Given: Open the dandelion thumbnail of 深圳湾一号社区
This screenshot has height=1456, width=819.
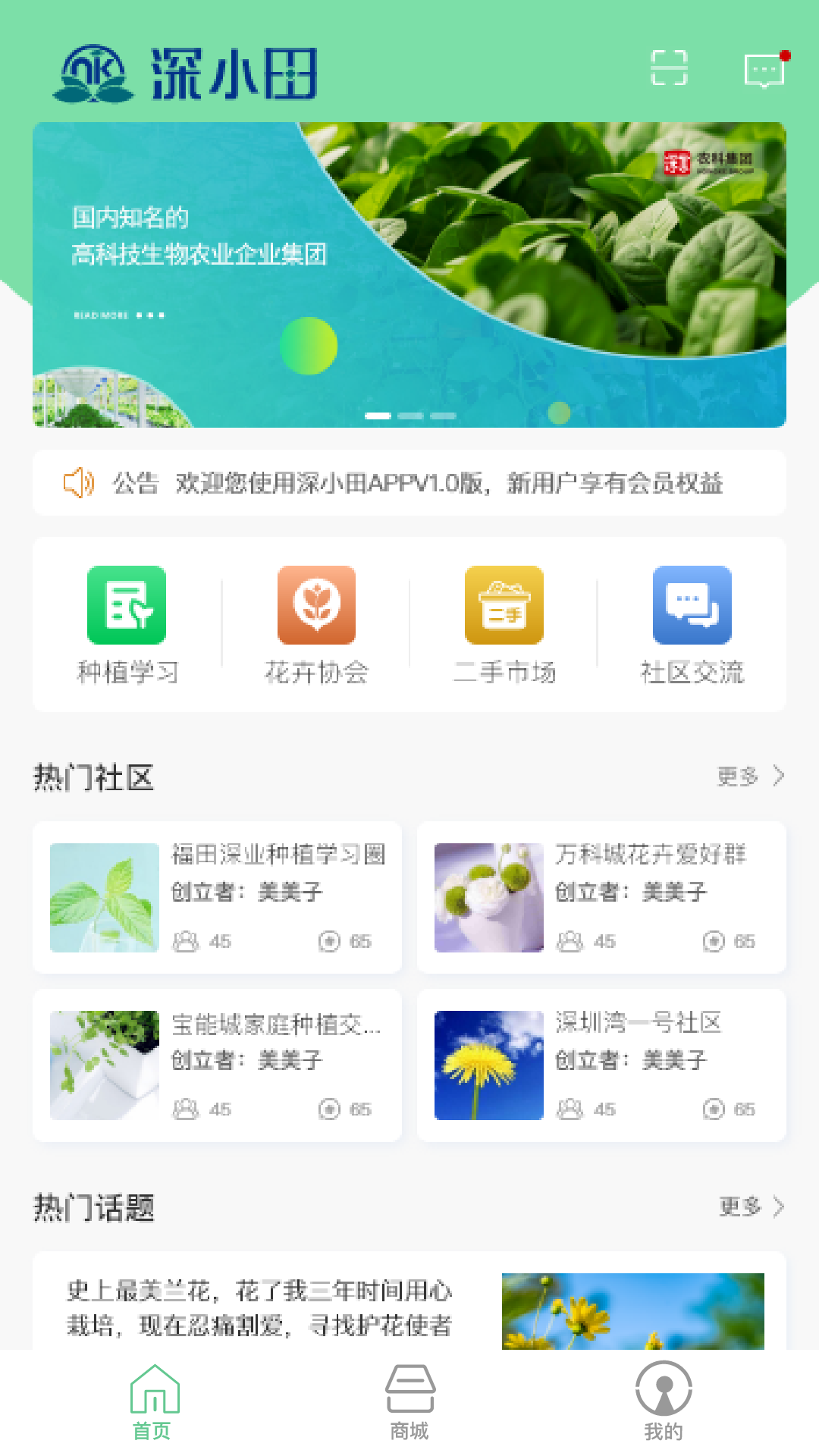Looking at the screenshot, I should (488, 1064).
